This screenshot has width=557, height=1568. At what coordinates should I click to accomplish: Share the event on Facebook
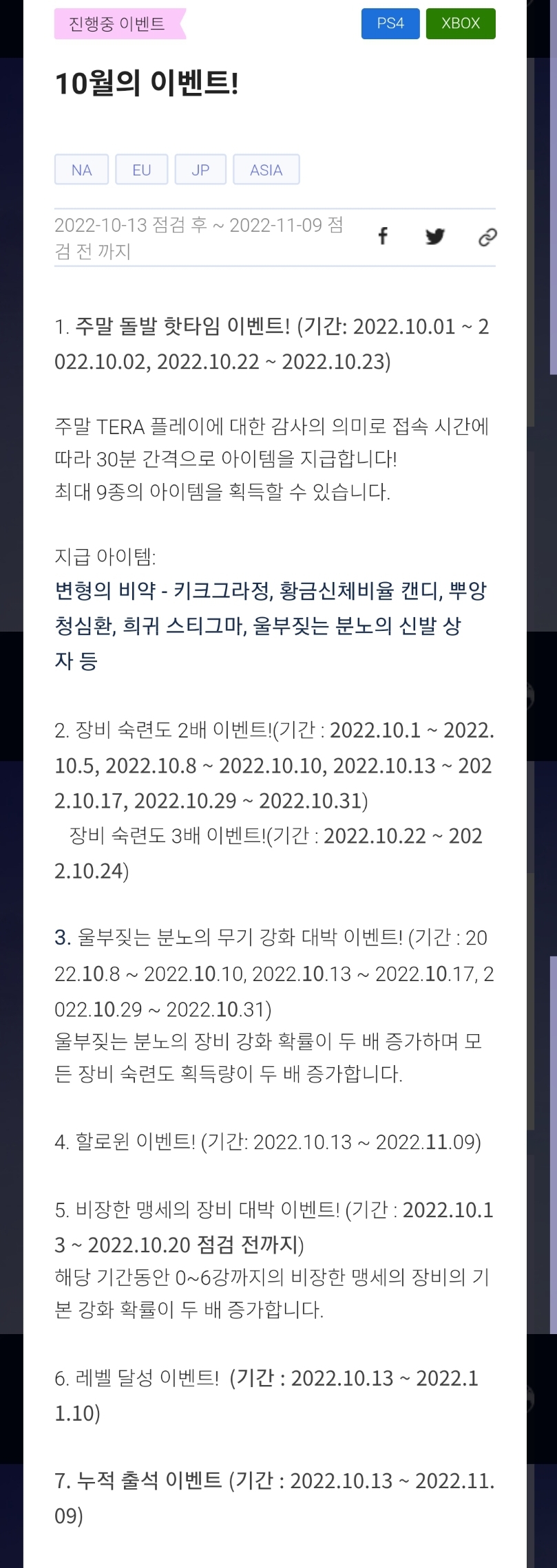coord(383,237)
